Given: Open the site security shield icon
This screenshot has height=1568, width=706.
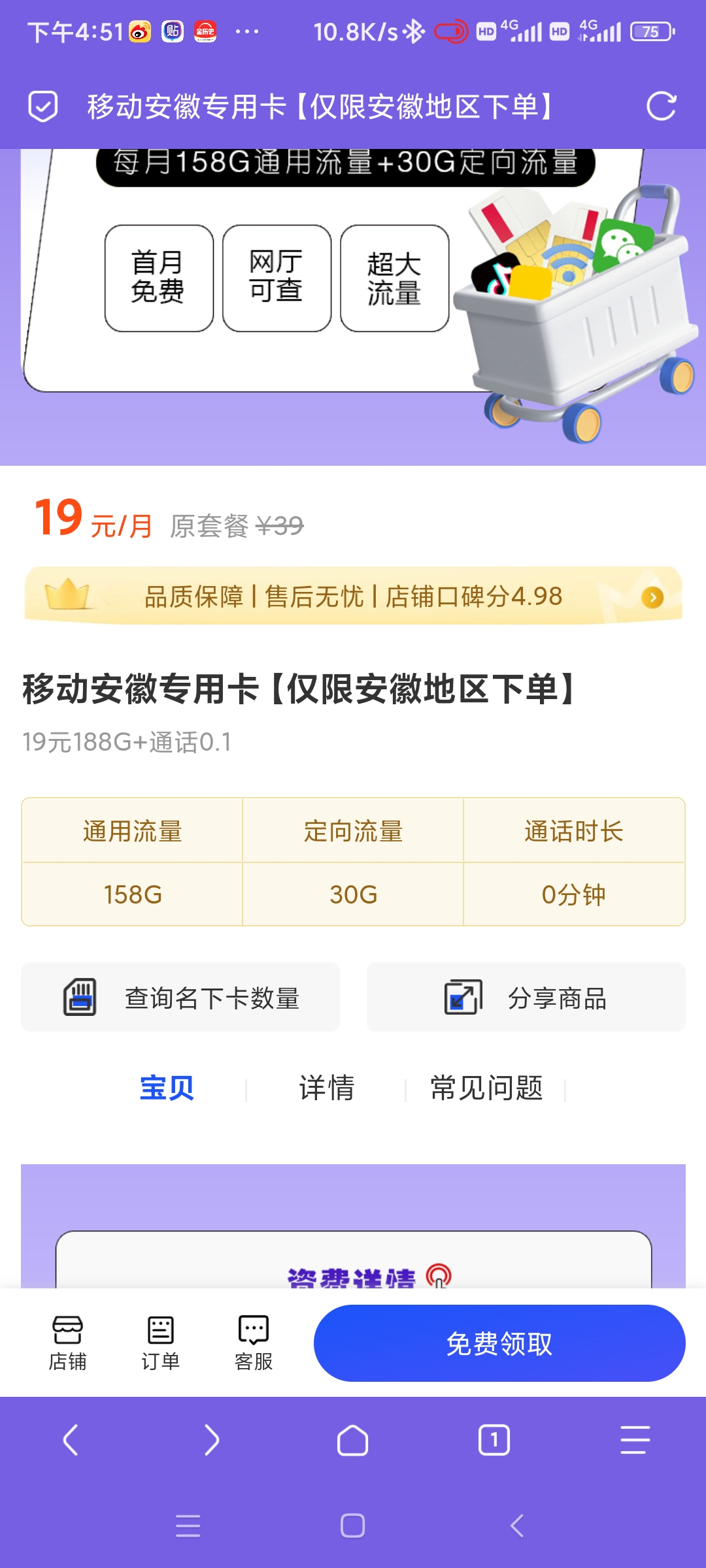Looking at the screenshot, I should 43,106.
